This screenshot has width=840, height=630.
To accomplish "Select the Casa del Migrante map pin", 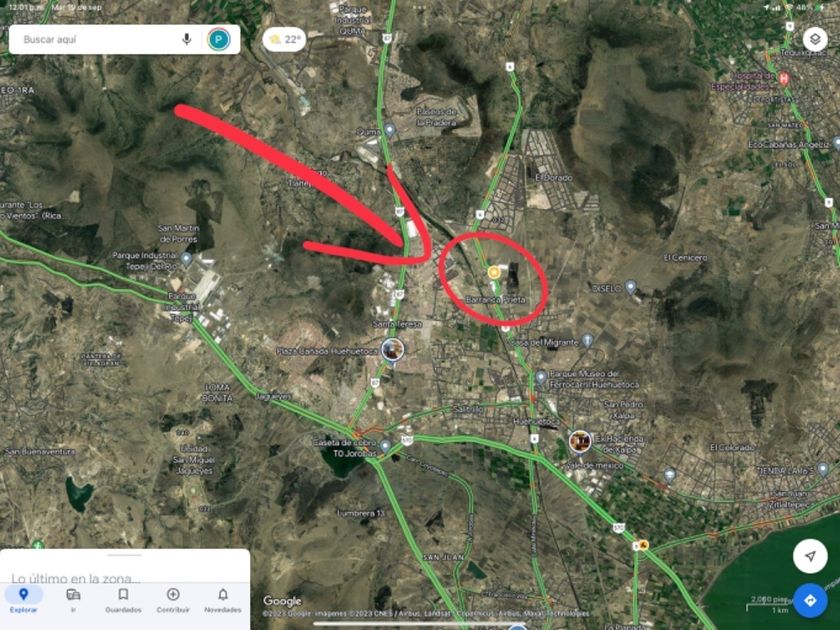I will pyautogui.click(x=588, y=341).
